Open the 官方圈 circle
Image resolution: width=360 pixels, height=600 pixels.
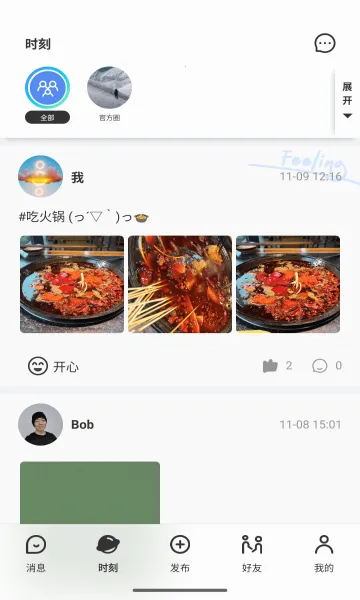(x=109, y=88)
